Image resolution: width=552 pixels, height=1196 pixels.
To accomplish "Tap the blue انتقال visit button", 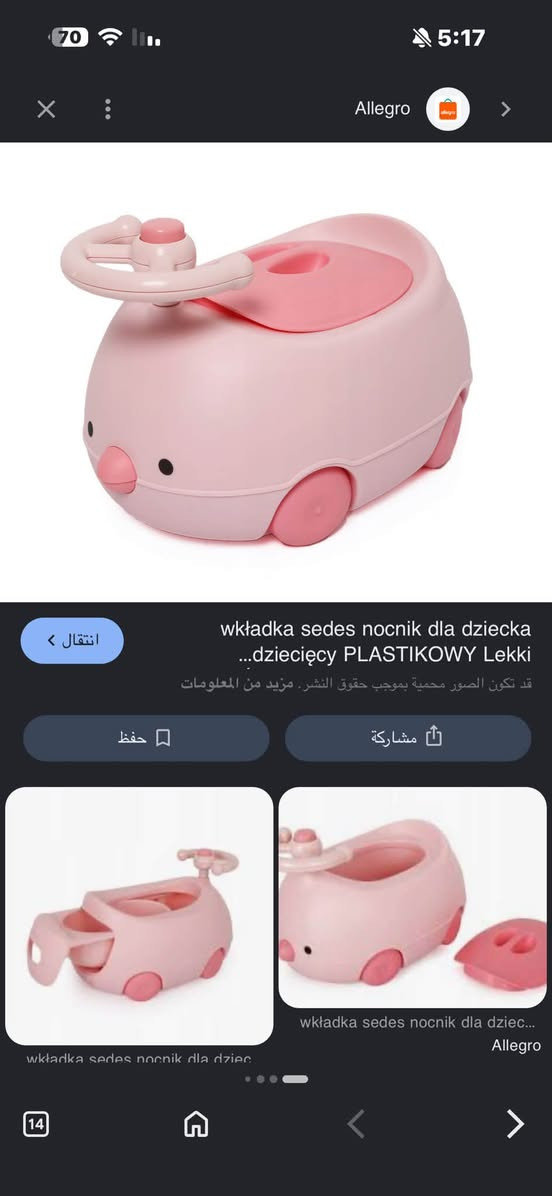I will (x=72, y=640).
